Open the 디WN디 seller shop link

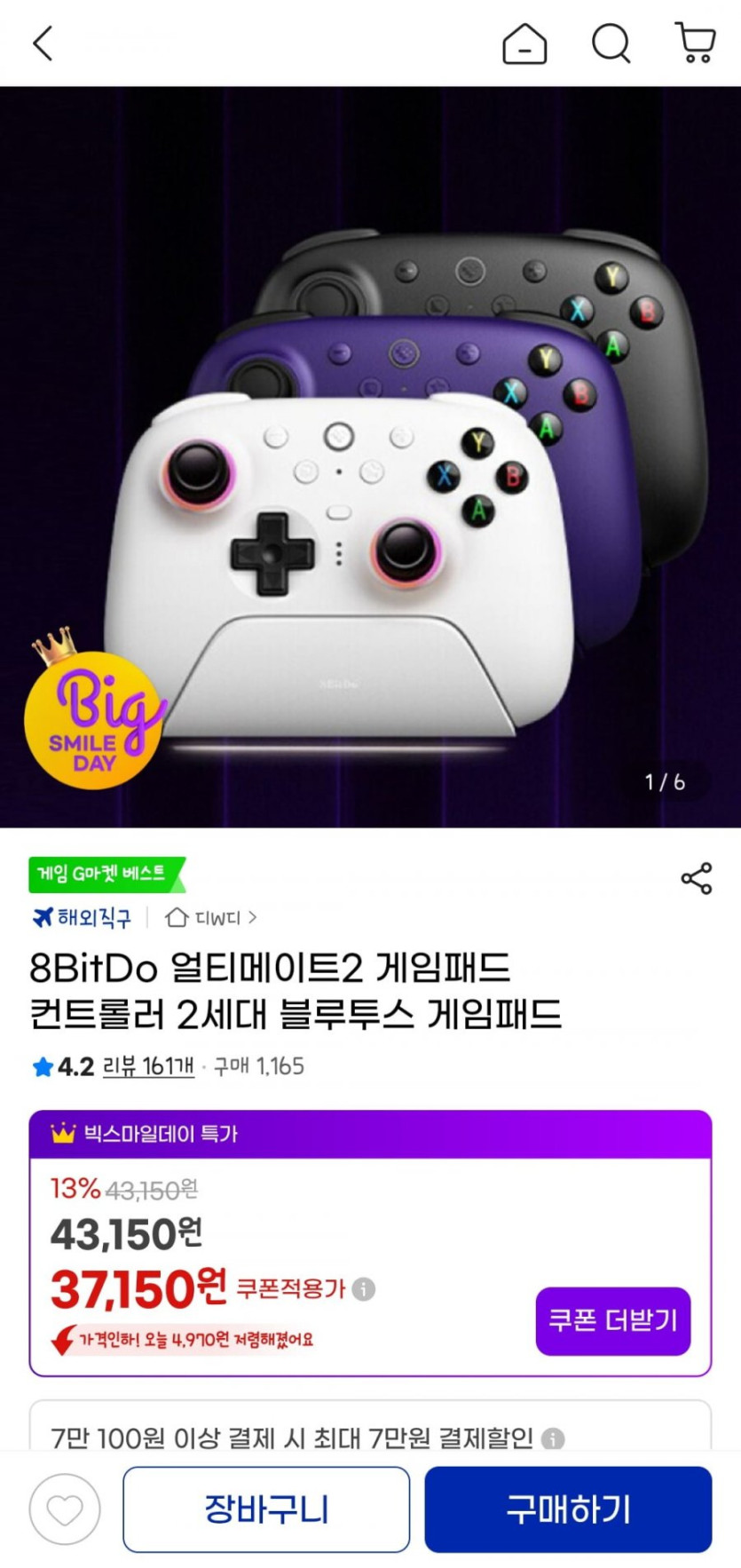212,917
